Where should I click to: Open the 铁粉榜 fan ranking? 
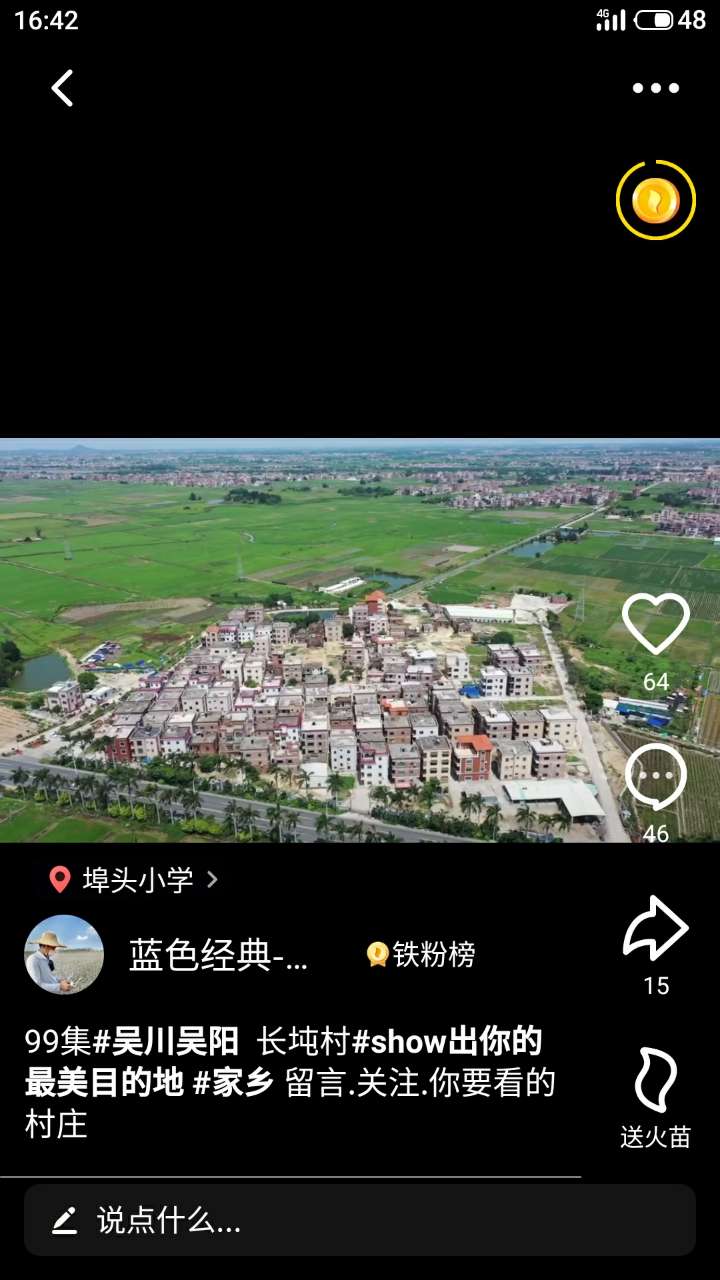(421, 955)
